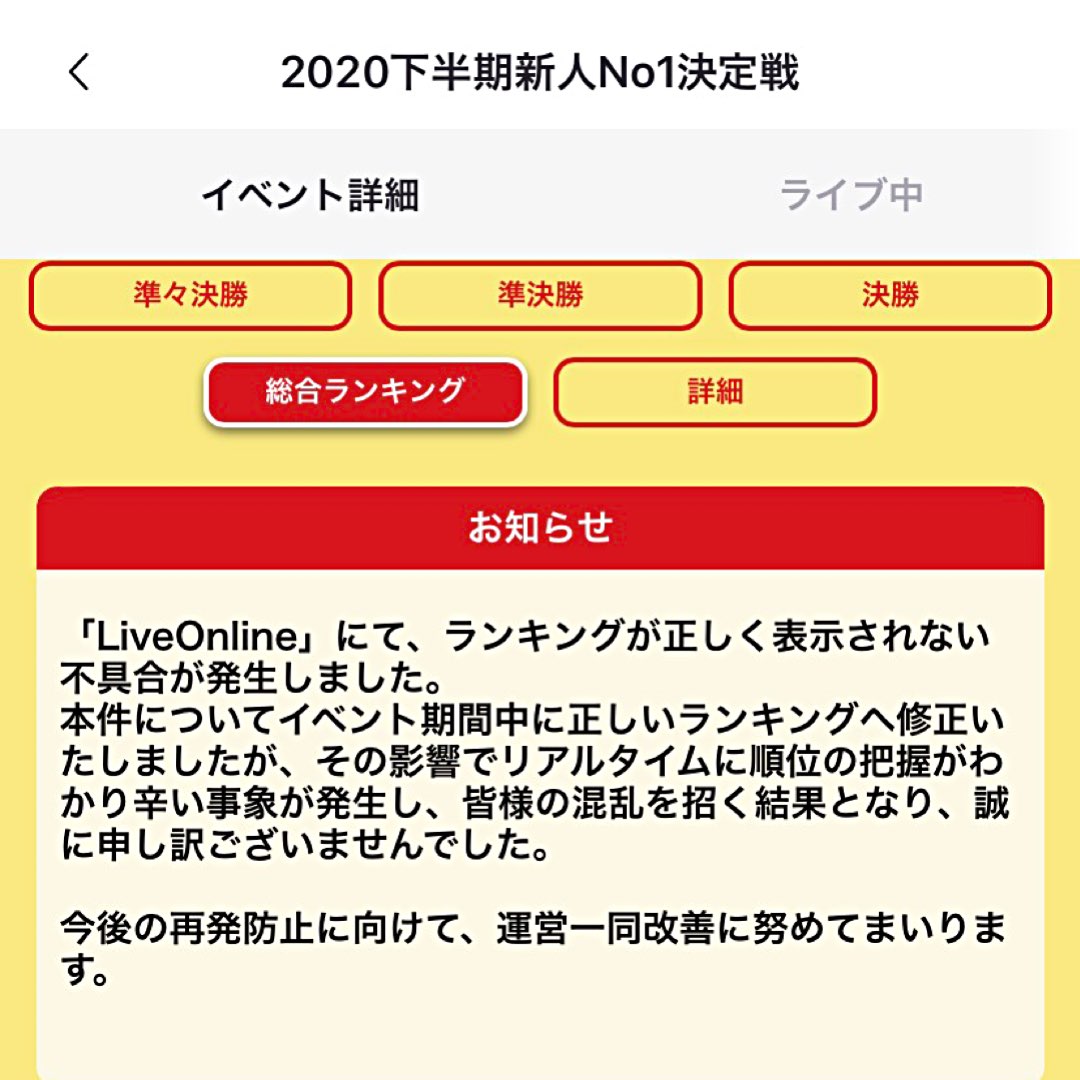This screenshot has height=1080, width=1080.
Task: Tap the 決勝 button
Action: [x=890, y=295]
